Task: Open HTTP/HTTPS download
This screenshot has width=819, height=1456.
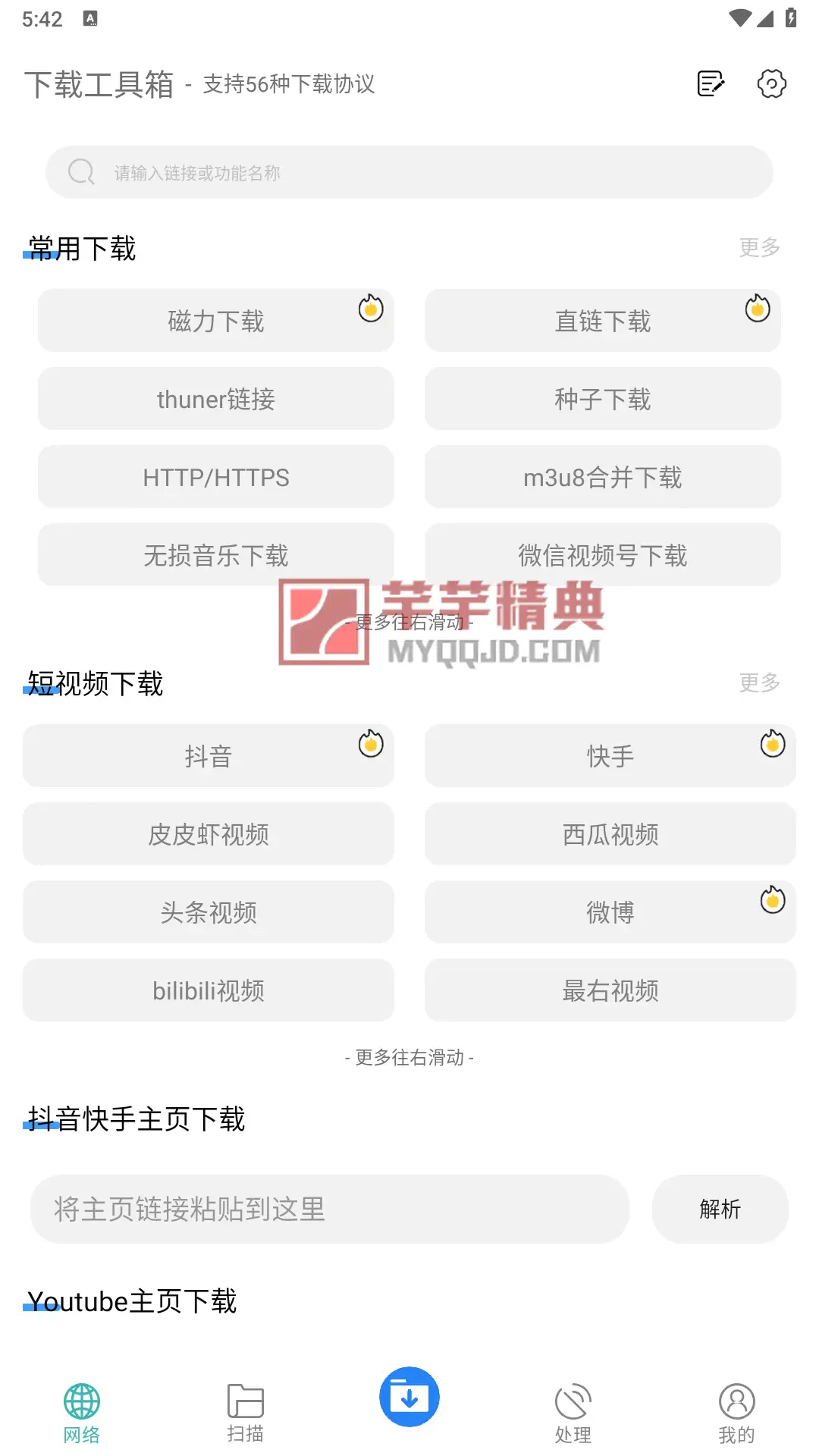Action: (216, 477)
